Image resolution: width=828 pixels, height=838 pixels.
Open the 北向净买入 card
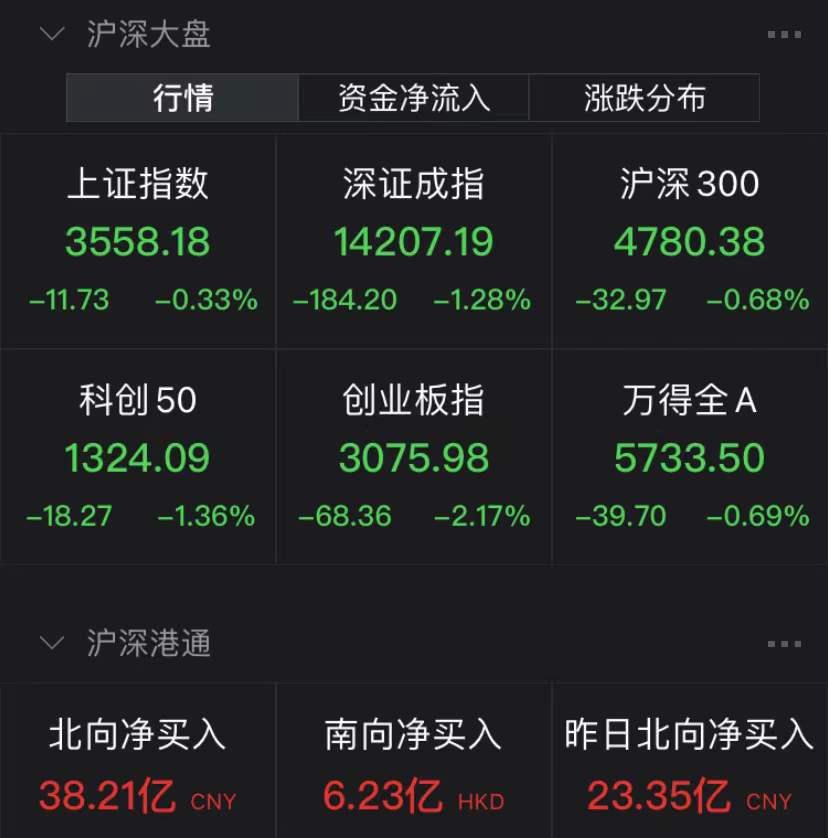138,765
